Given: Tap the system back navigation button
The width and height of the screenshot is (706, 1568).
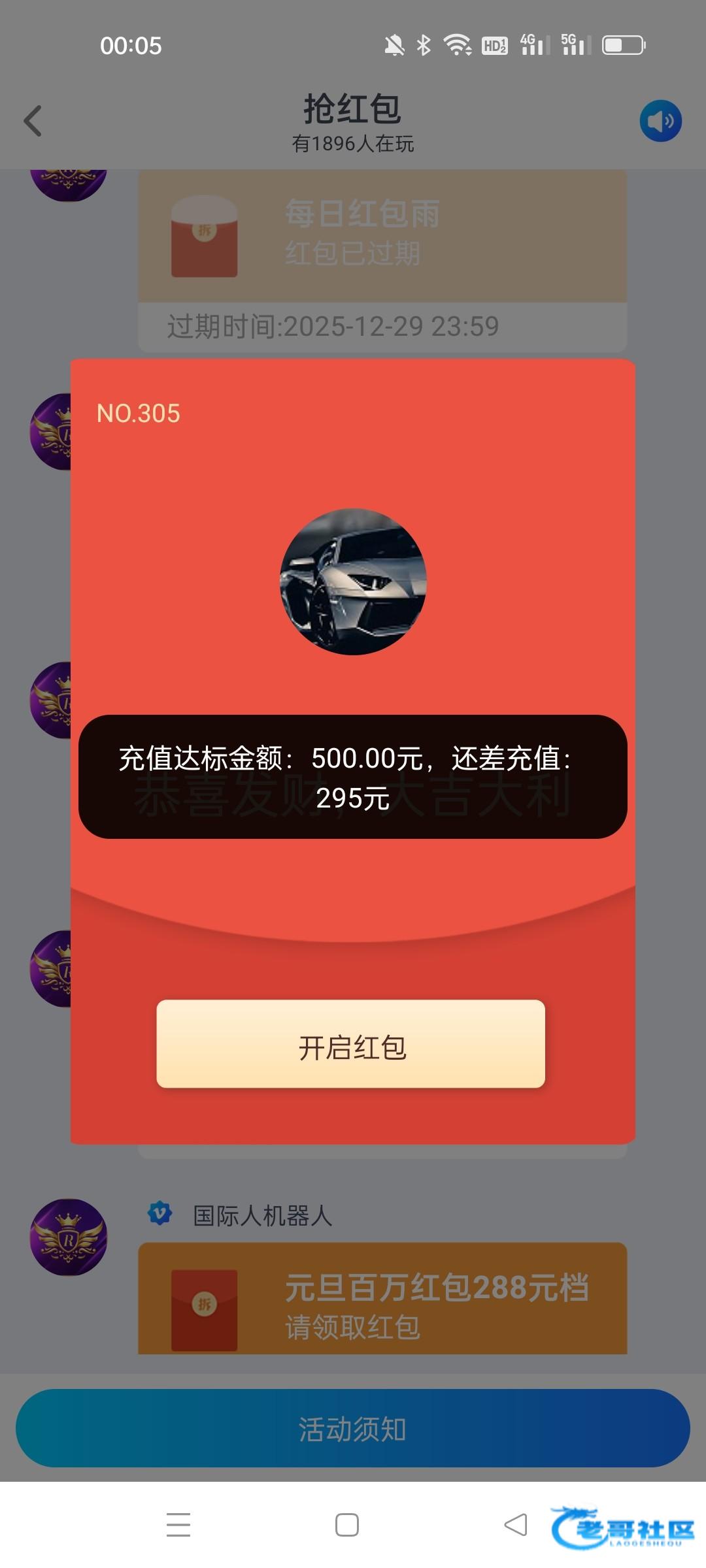Looking at the screenshot, I should pos(515,1525).
